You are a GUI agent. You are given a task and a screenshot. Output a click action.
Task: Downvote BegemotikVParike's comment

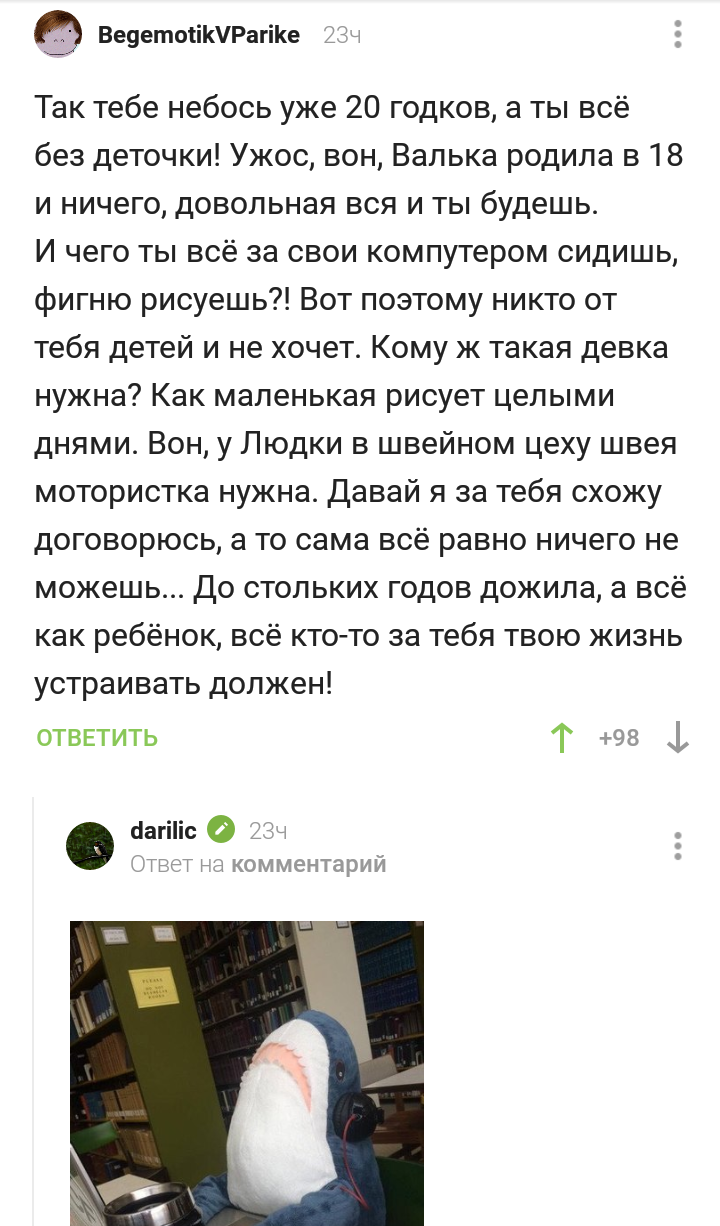tap(678, 739)
